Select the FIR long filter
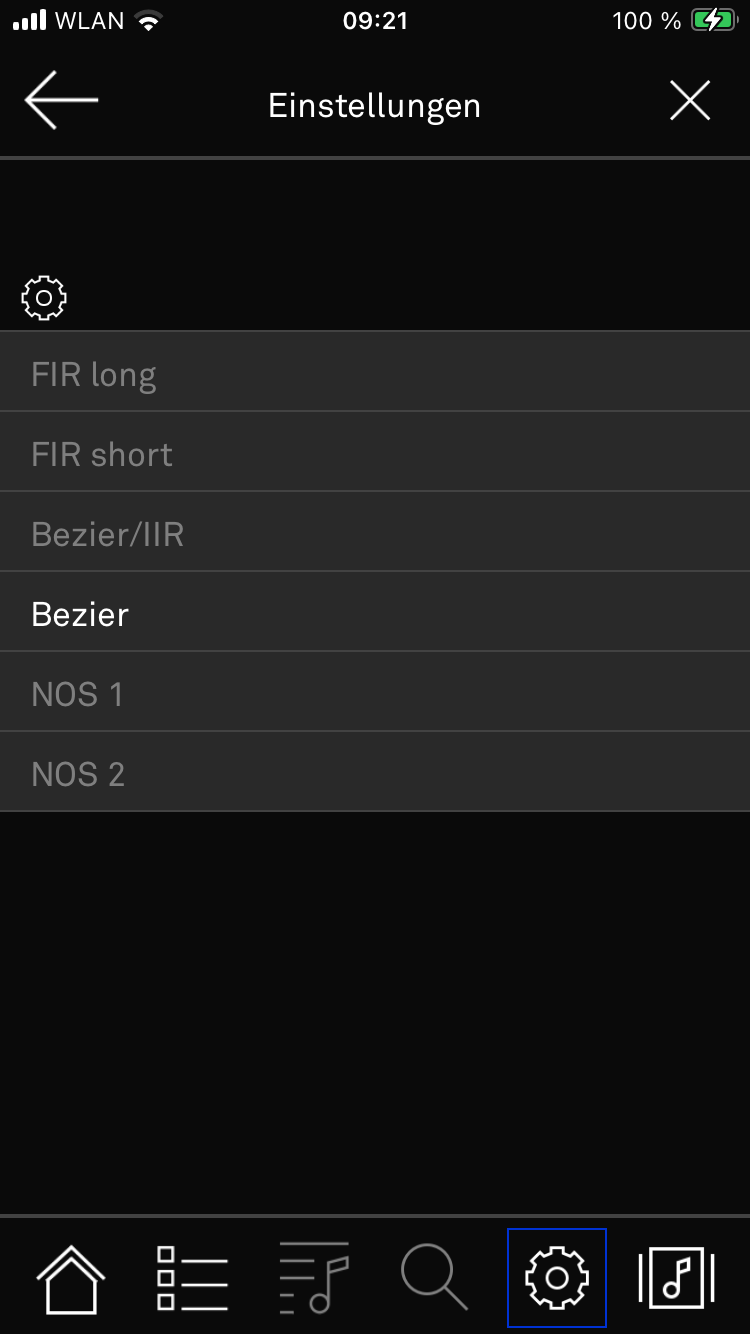The height and width of the screenshot is (1334, 750). (x=375, y=371)
